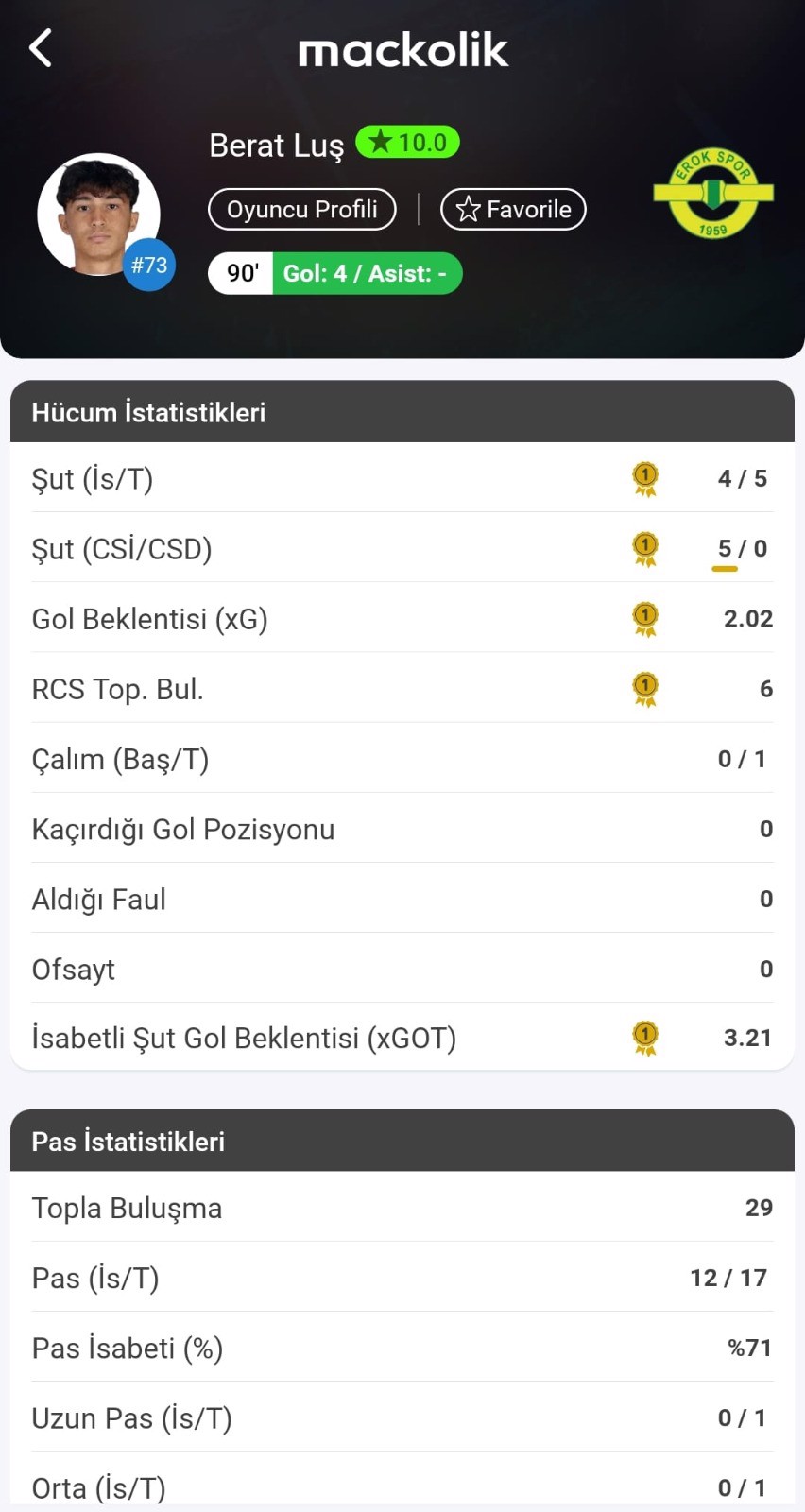Add Berat Luş to favorites with Favorile

click(x=513, y=209)
